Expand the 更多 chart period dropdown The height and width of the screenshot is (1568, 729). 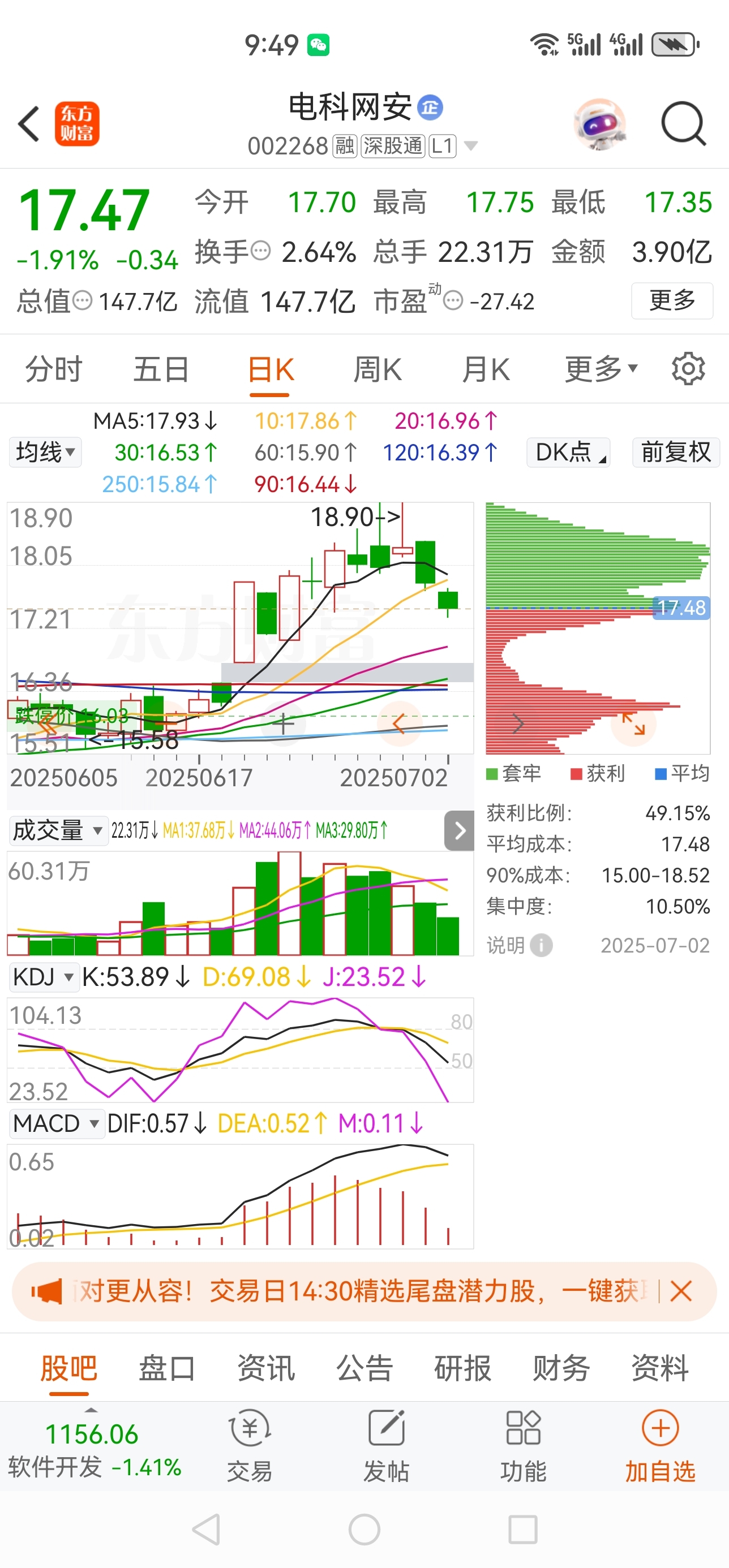click(x=601, y=369)
